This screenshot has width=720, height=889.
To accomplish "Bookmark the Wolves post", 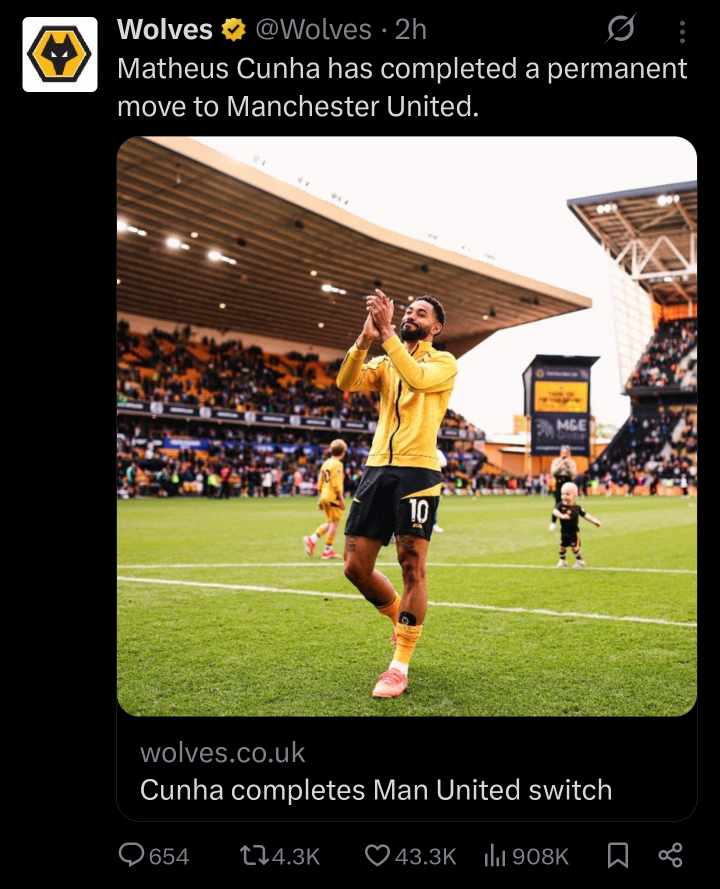I will pos(618,855).
